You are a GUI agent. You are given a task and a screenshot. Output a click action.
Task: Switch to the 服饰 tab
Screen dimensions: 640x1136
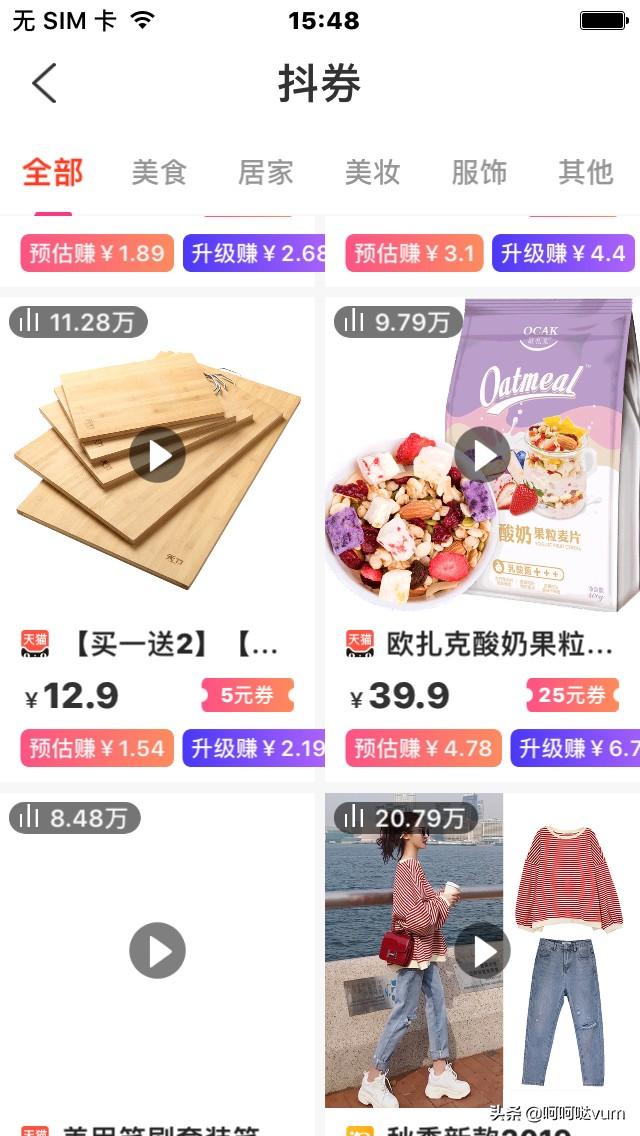tap(479, 172)
